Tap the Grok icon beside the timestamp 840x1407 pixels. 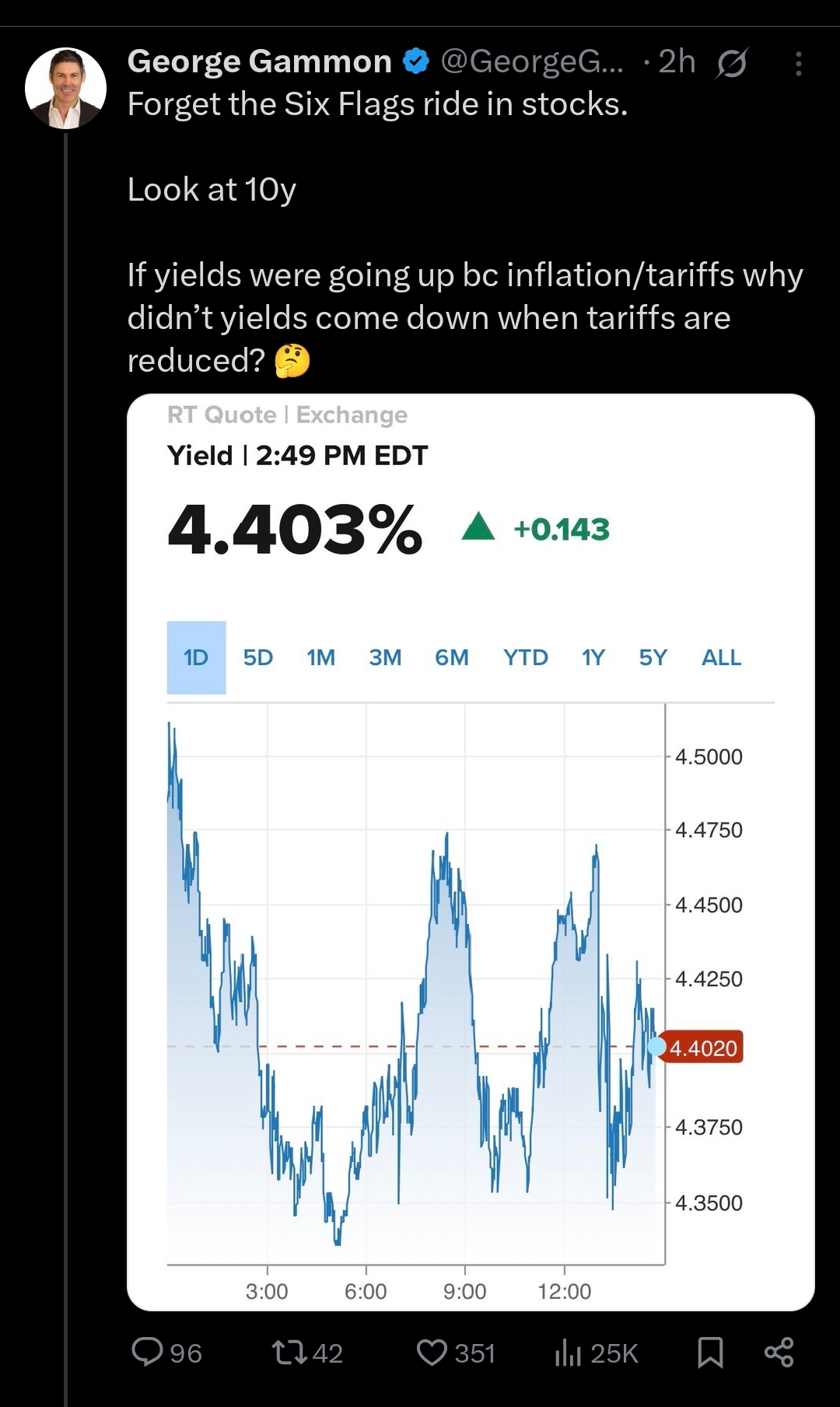(x=731, y=64)
